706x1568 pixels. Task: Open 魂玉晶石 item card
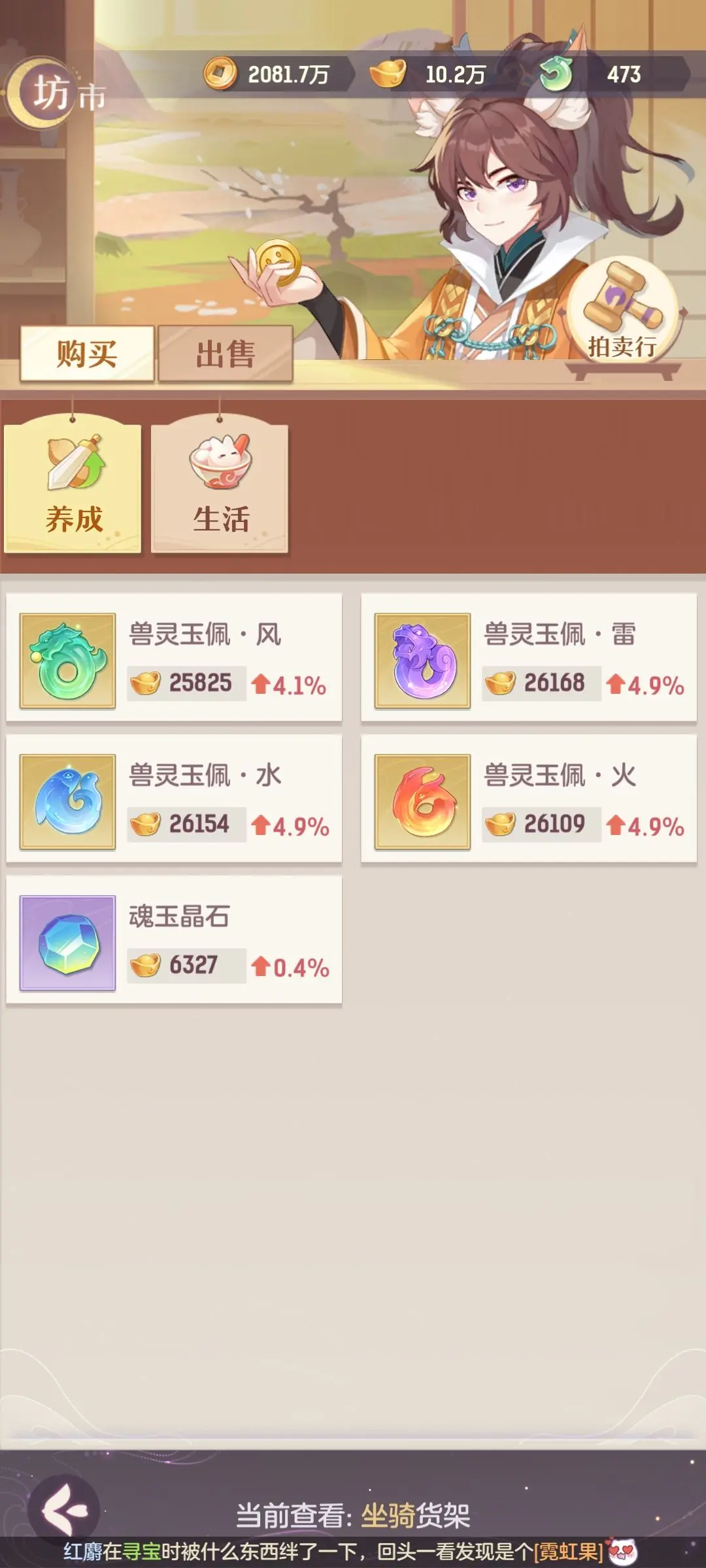[174, 941]
